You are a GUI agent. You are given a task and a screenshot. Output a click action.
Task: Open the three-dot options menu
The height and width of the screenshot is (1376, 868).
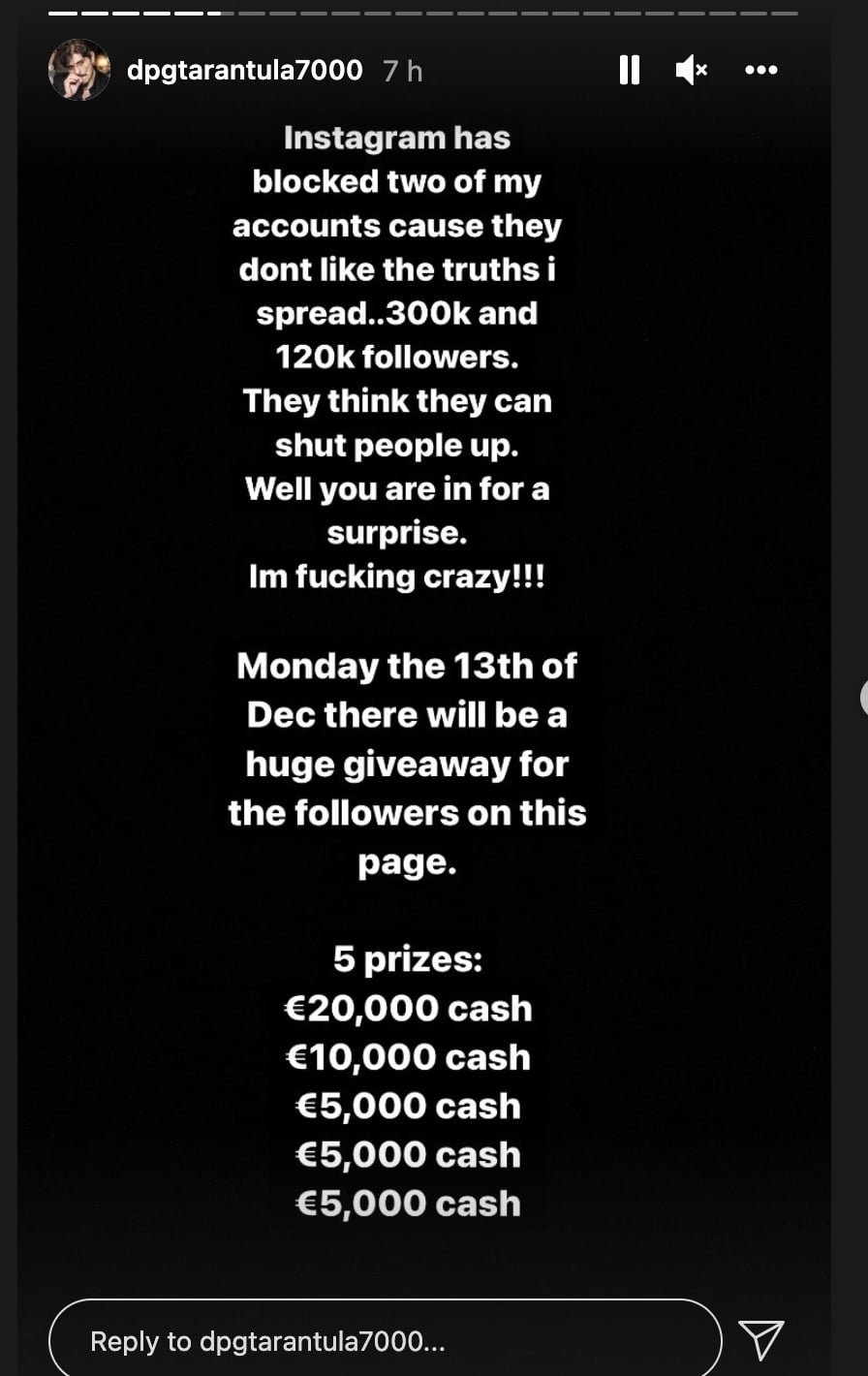(760, 70)
